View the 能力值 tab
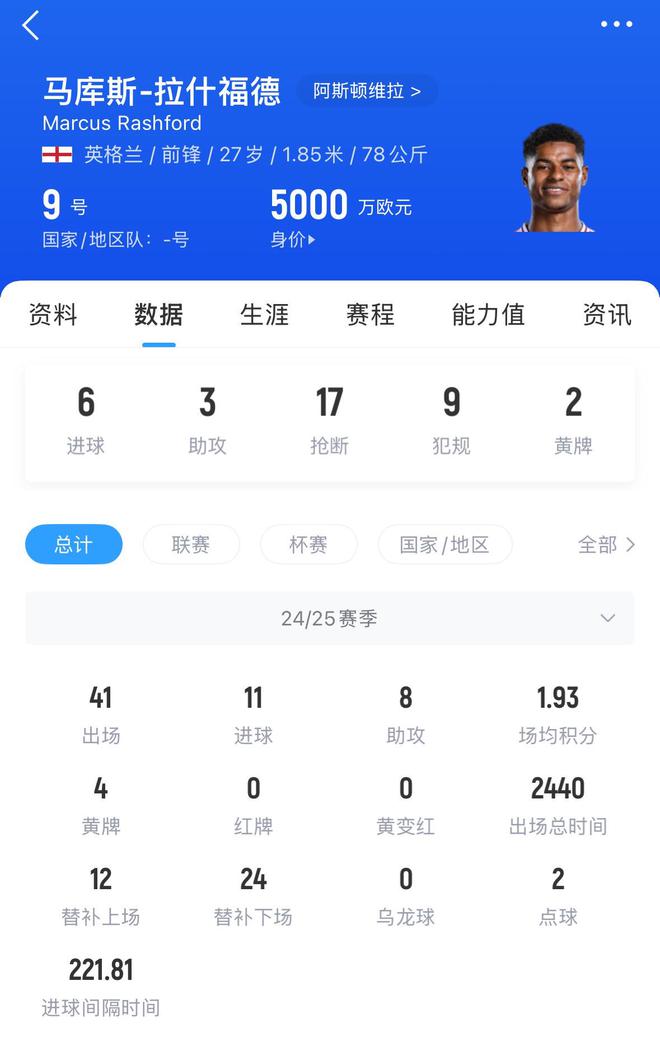 coord(488,315)
